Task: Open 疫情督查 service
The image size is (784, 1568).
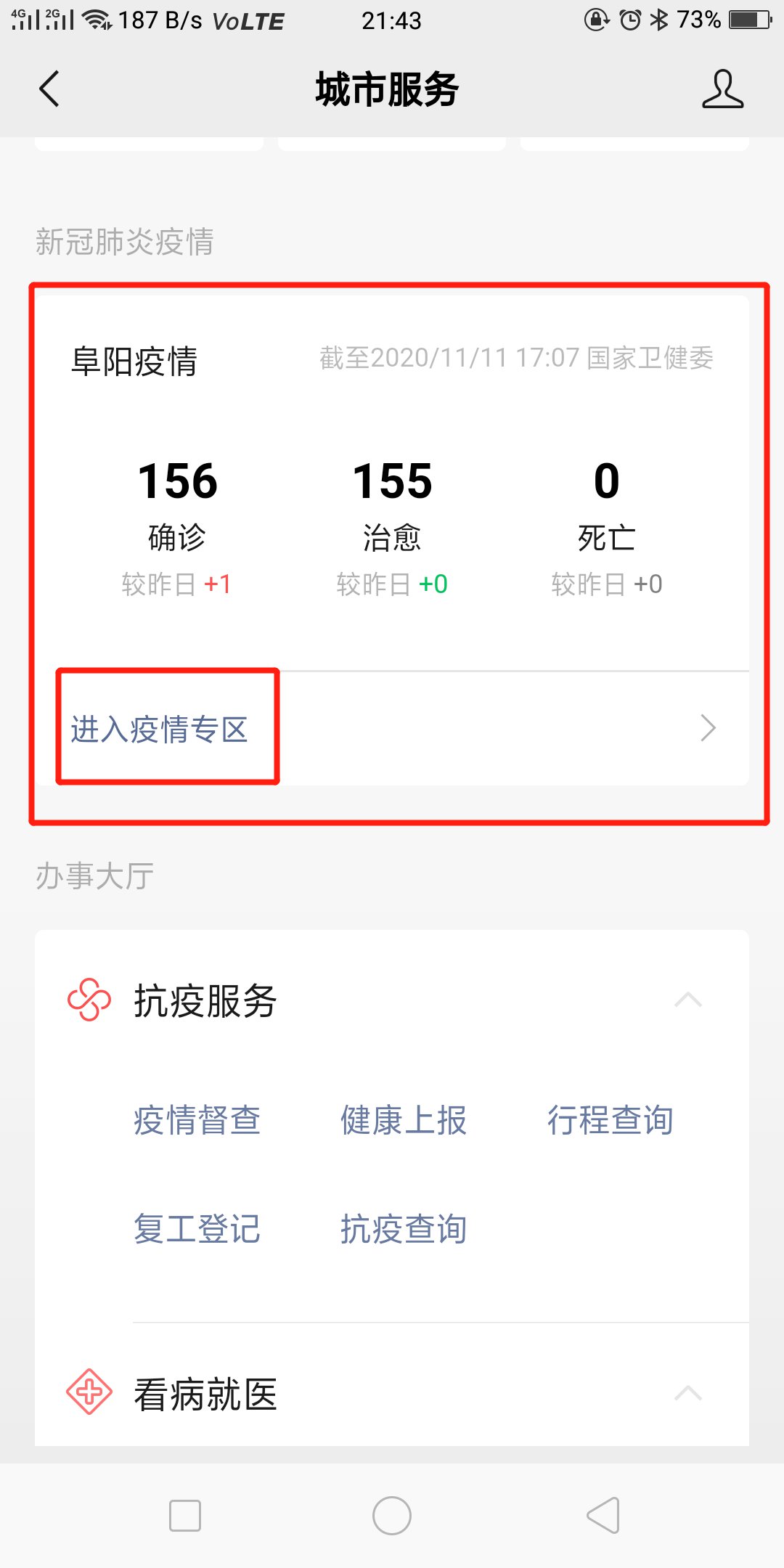Action: pos(197,1120)
